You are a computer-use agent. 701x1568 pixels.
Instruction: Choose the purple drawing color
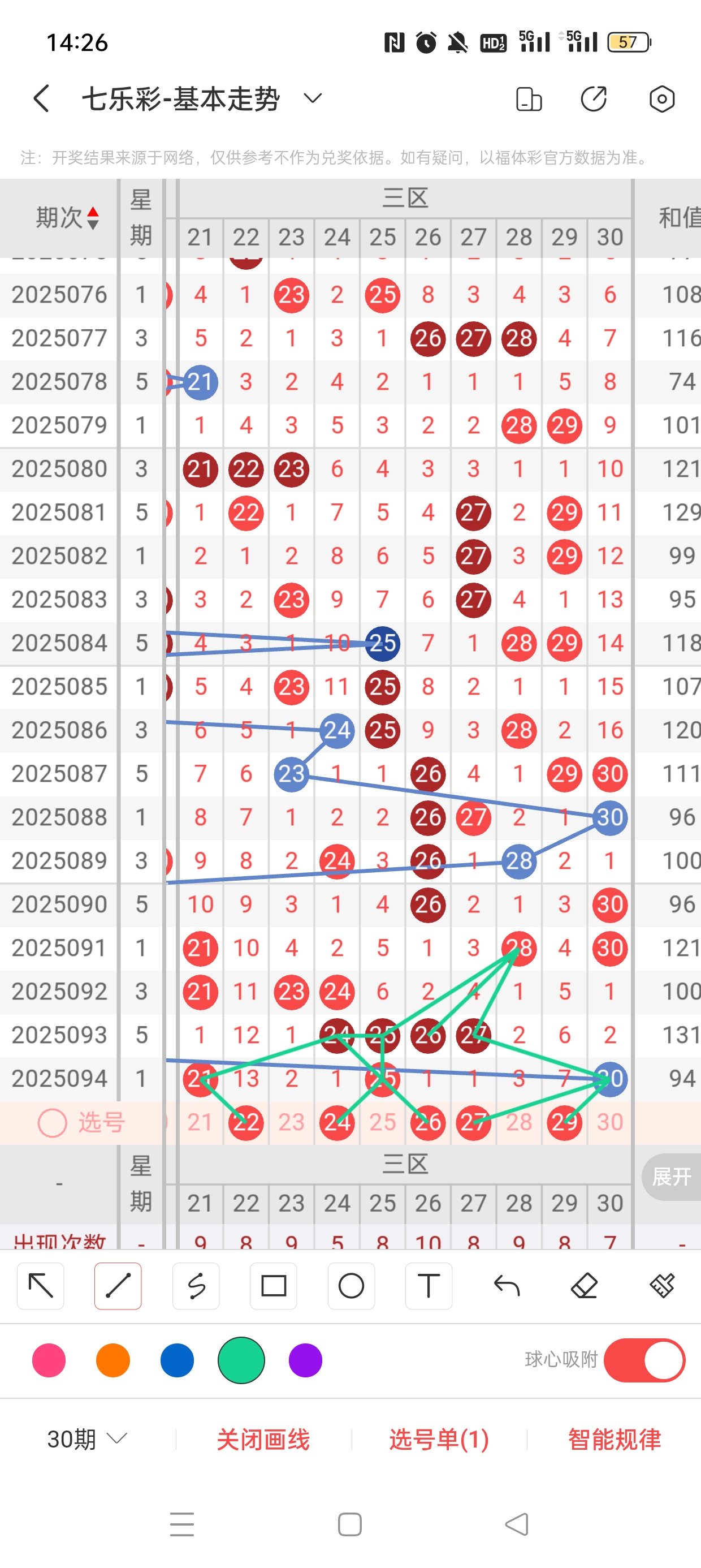pyautogui.click(x=305, y=1360)
